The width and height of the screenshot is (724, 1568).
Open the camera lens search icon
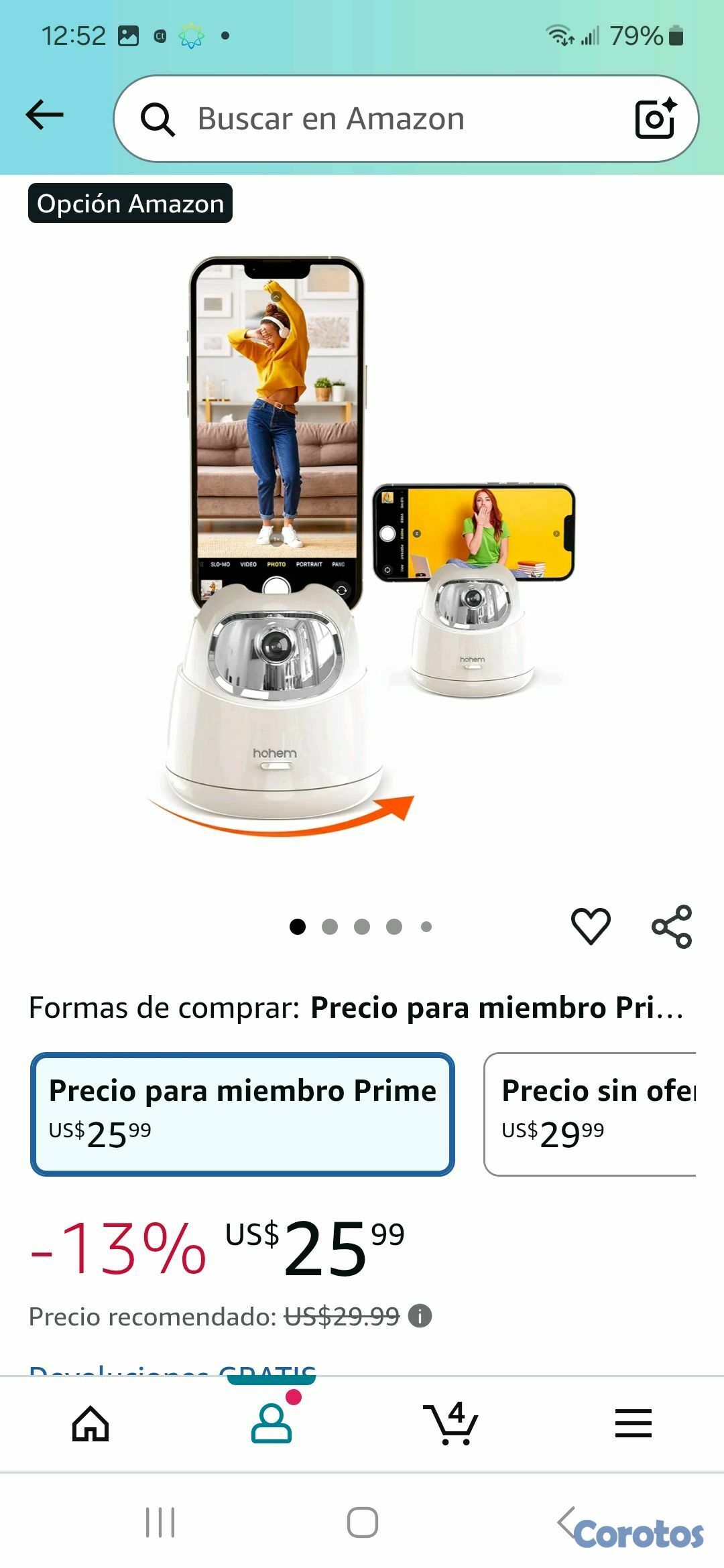tap(655, 119)
